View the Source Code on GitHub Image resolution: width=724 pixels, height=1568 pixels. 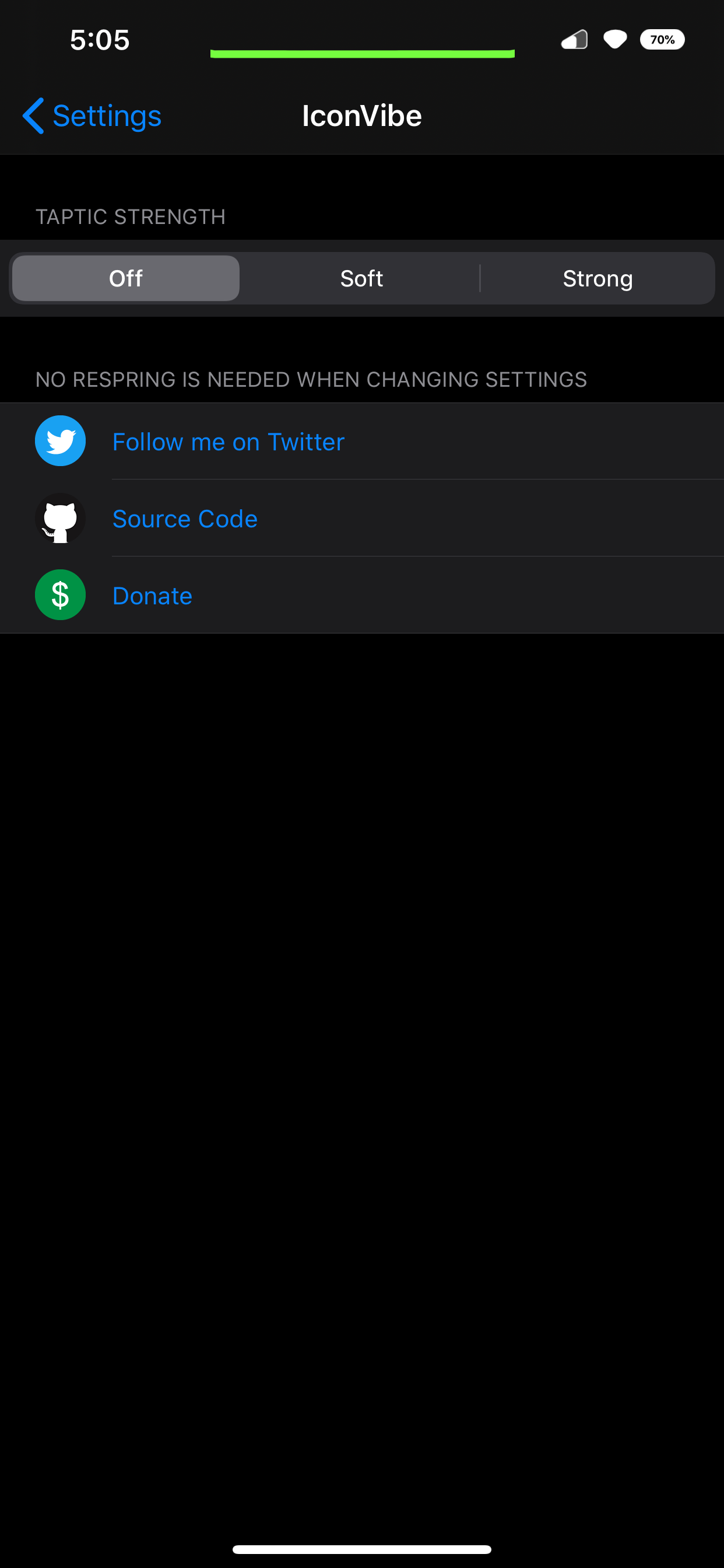[362, 519]
